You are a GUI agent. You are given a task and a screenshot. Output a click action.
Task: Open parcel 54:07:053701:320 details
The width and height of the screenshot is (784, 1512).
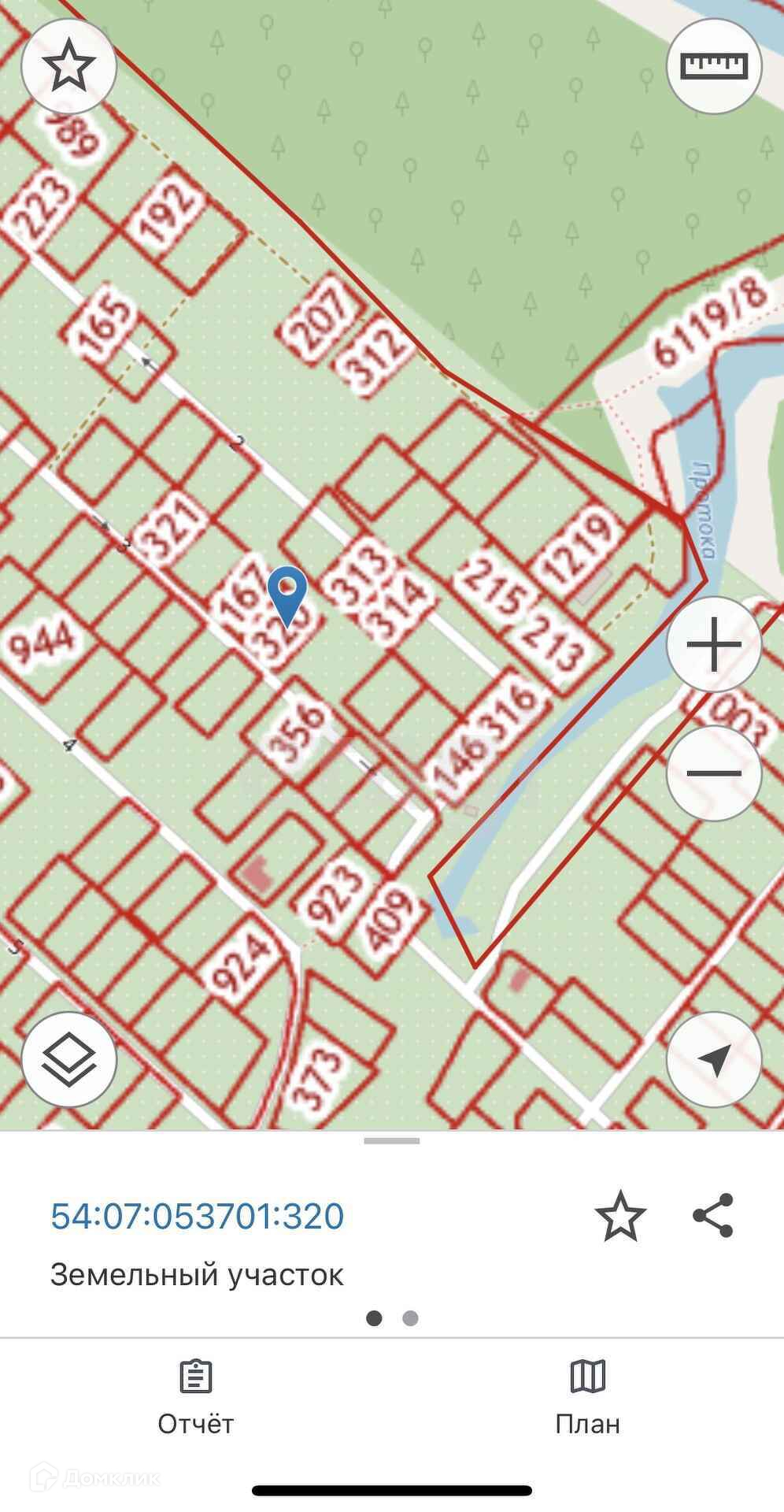197,1216
